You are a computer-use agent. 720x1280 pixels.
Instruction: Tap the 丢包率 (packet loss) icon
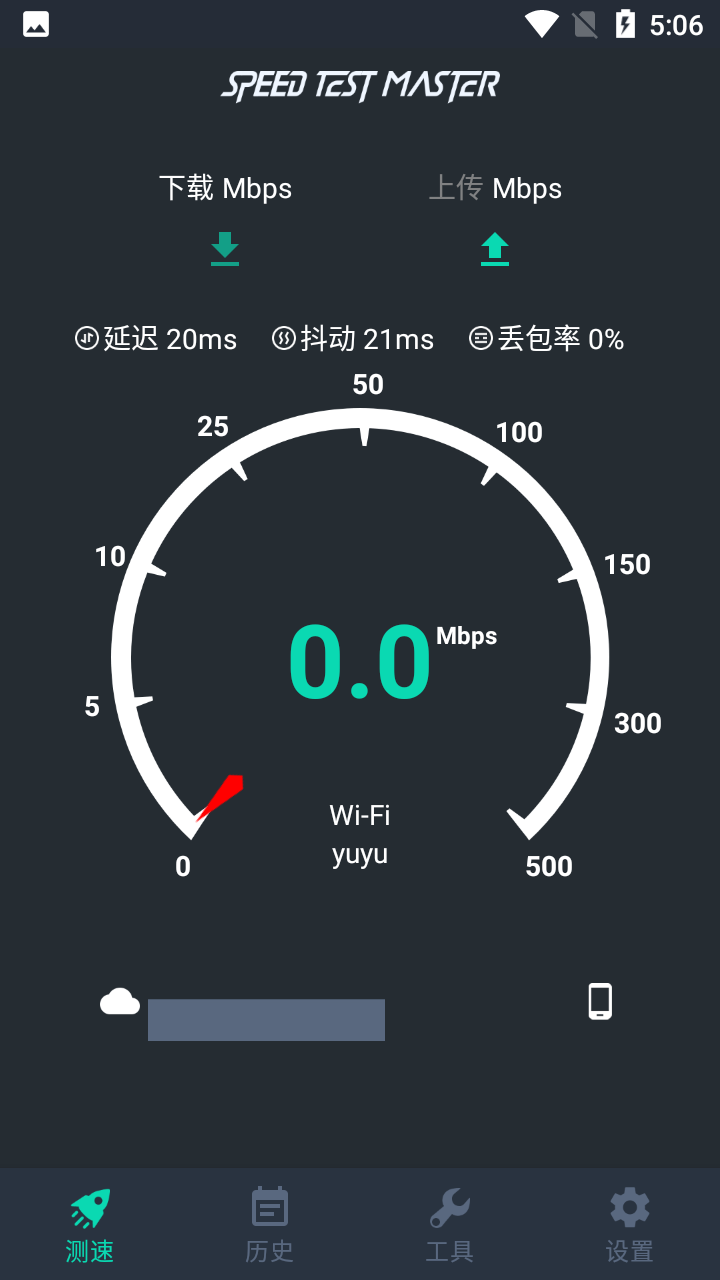point(483,338)
